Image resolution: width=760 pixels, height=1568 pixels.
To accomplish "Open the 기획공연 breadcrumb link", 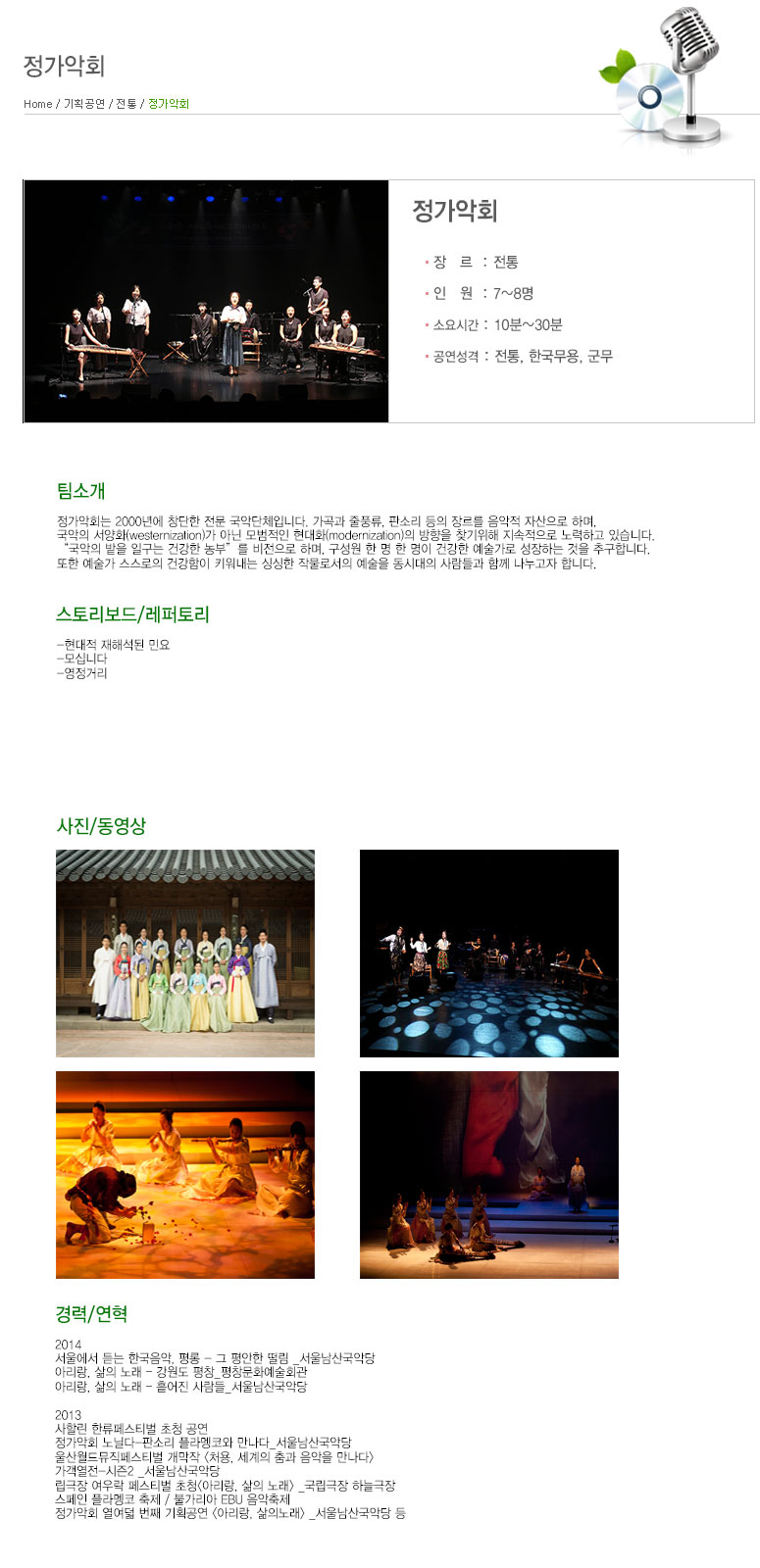I will pyautogui.click(x=84, y=104).
